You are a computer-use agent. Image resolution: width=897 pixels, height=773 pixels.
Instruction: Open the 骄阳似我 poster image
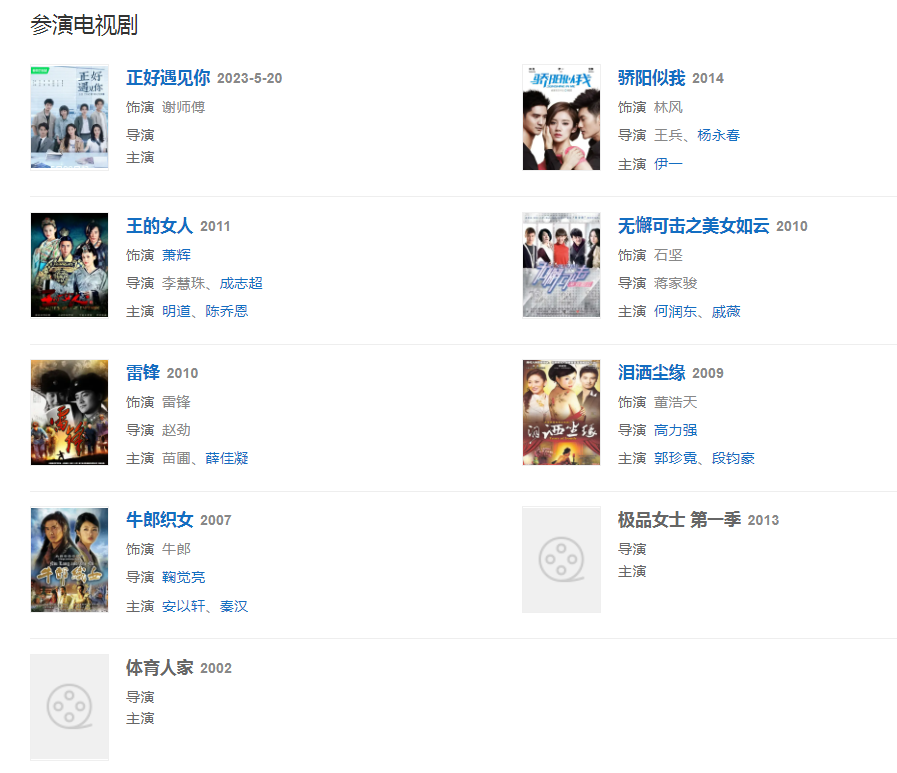pyautogui.click(x=561, y=118)
